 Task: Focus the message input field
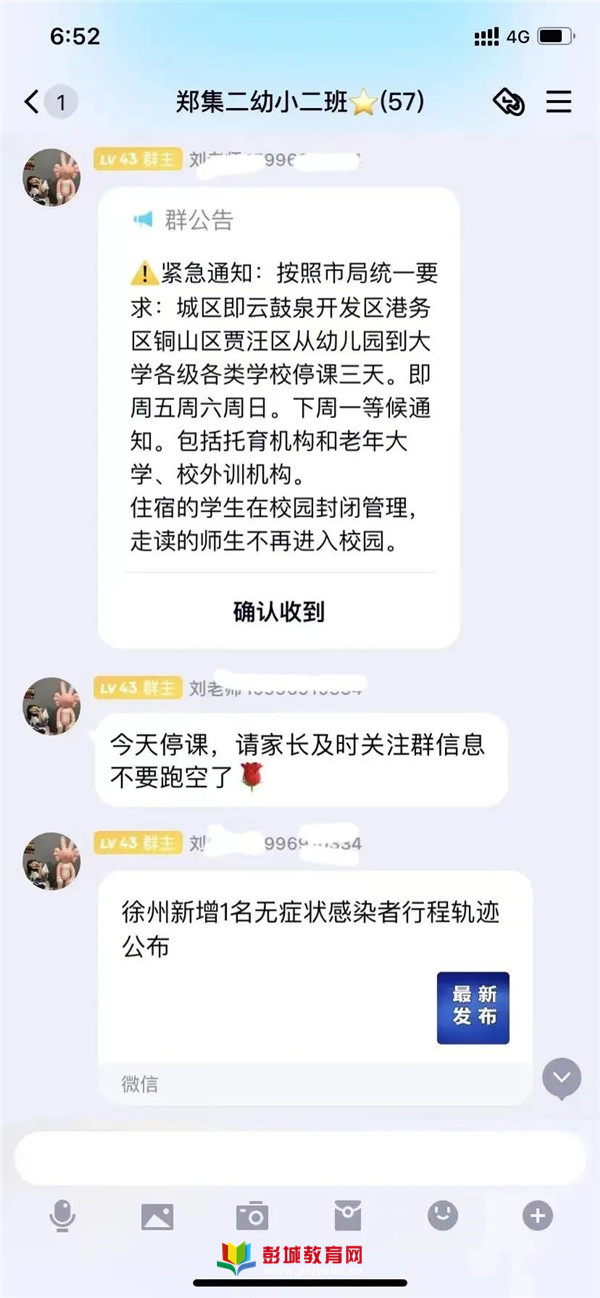coord(300,1158)
